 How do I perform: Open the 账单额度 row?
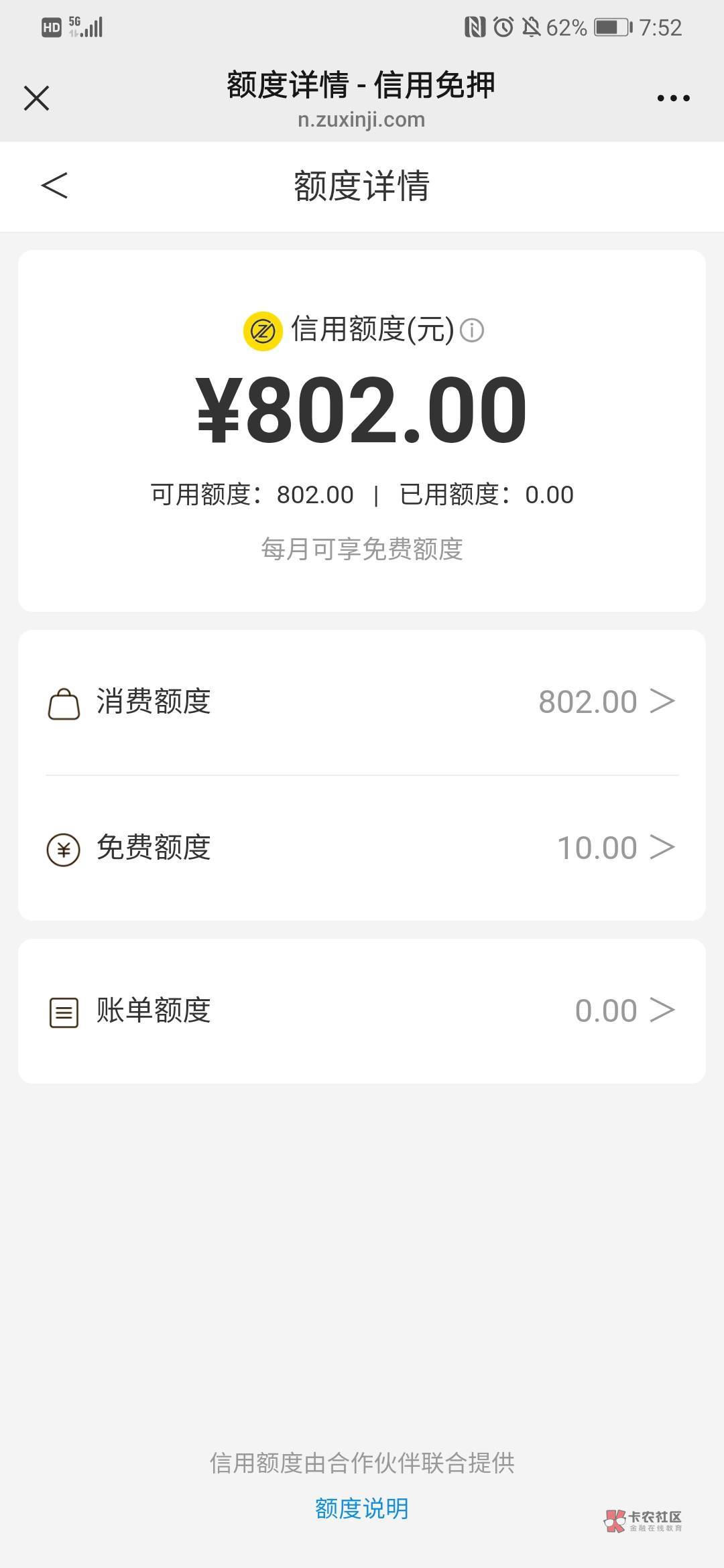[x=362, y=1010]
